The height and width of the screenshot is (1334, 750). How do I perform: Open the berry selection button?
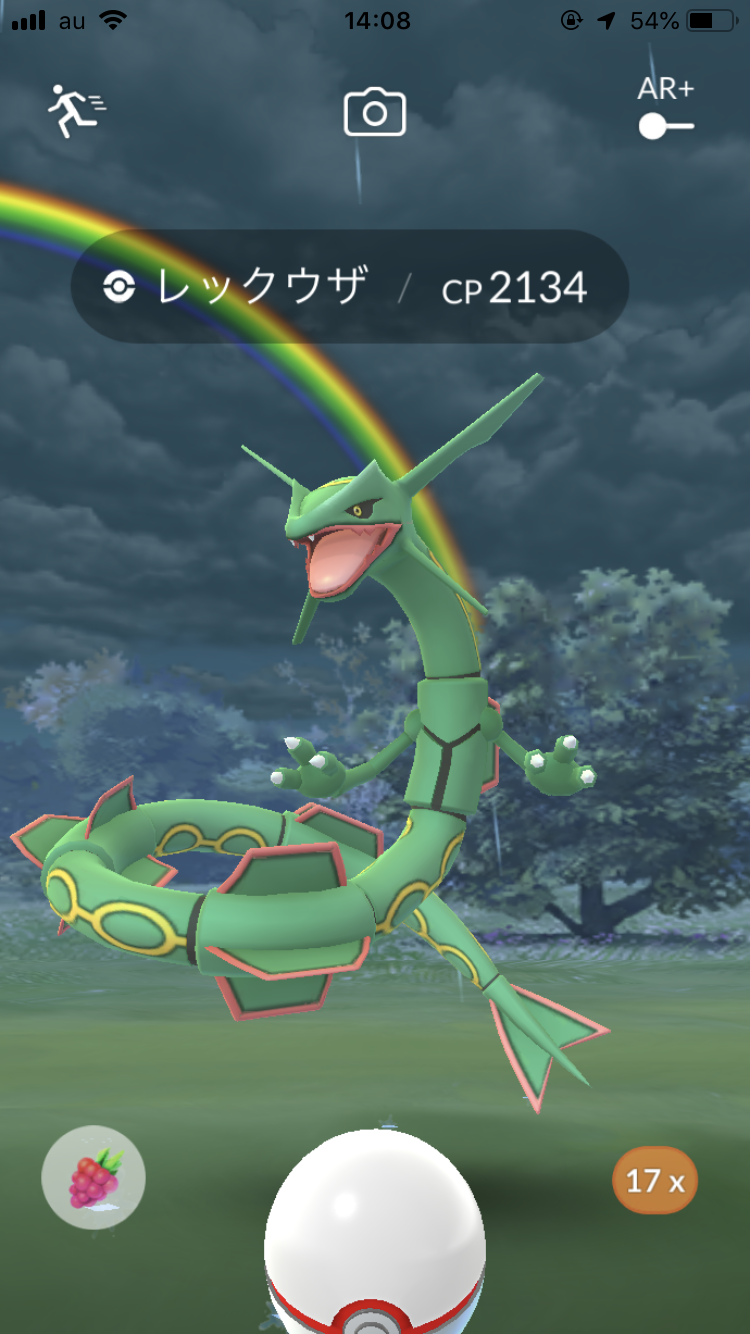[x=94, y=1178]
